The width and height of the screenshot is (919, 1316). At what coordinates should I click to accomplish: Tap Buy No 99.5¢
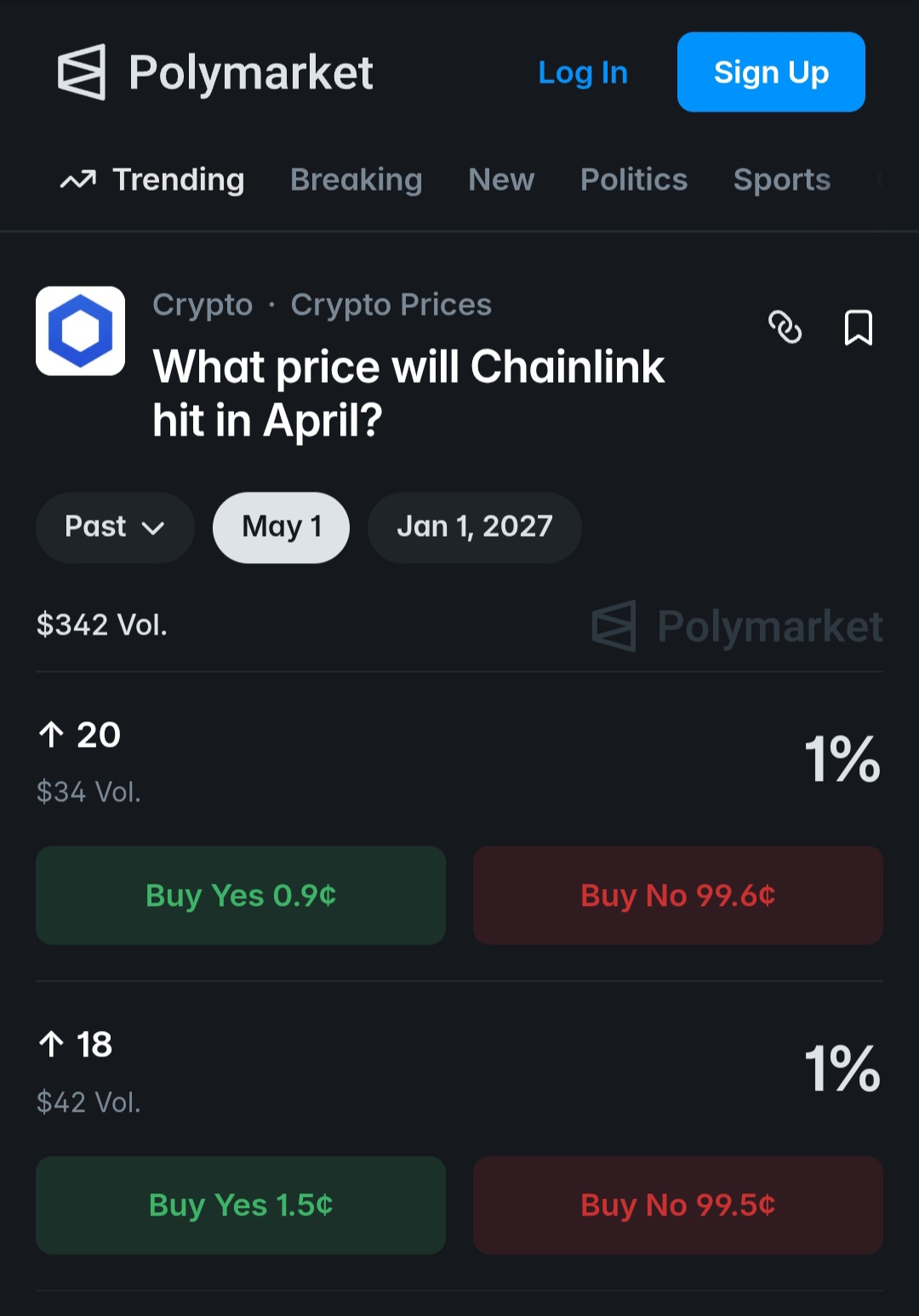click(x=678, y=1205)
